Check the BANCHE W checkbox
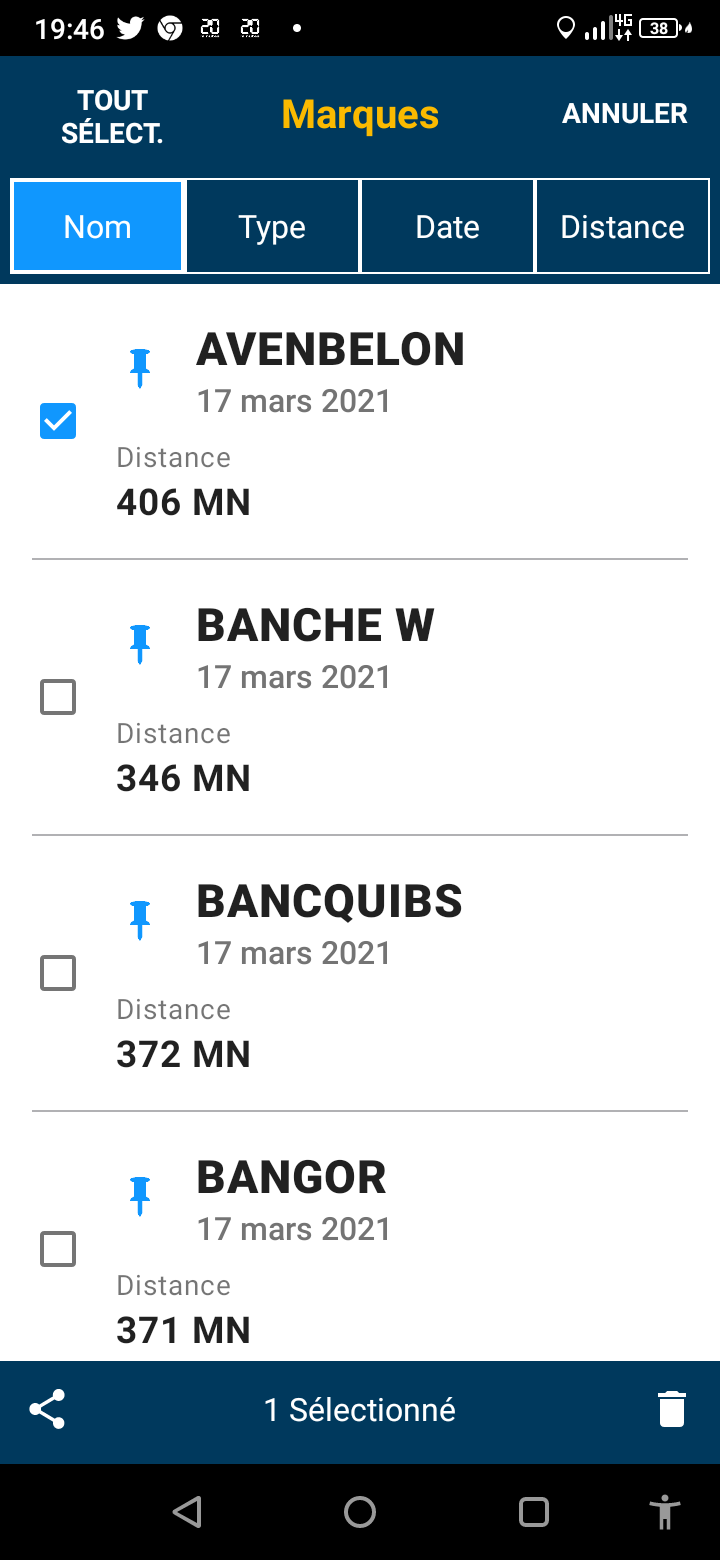This screenshot has height=1560, width=720. 58,697
